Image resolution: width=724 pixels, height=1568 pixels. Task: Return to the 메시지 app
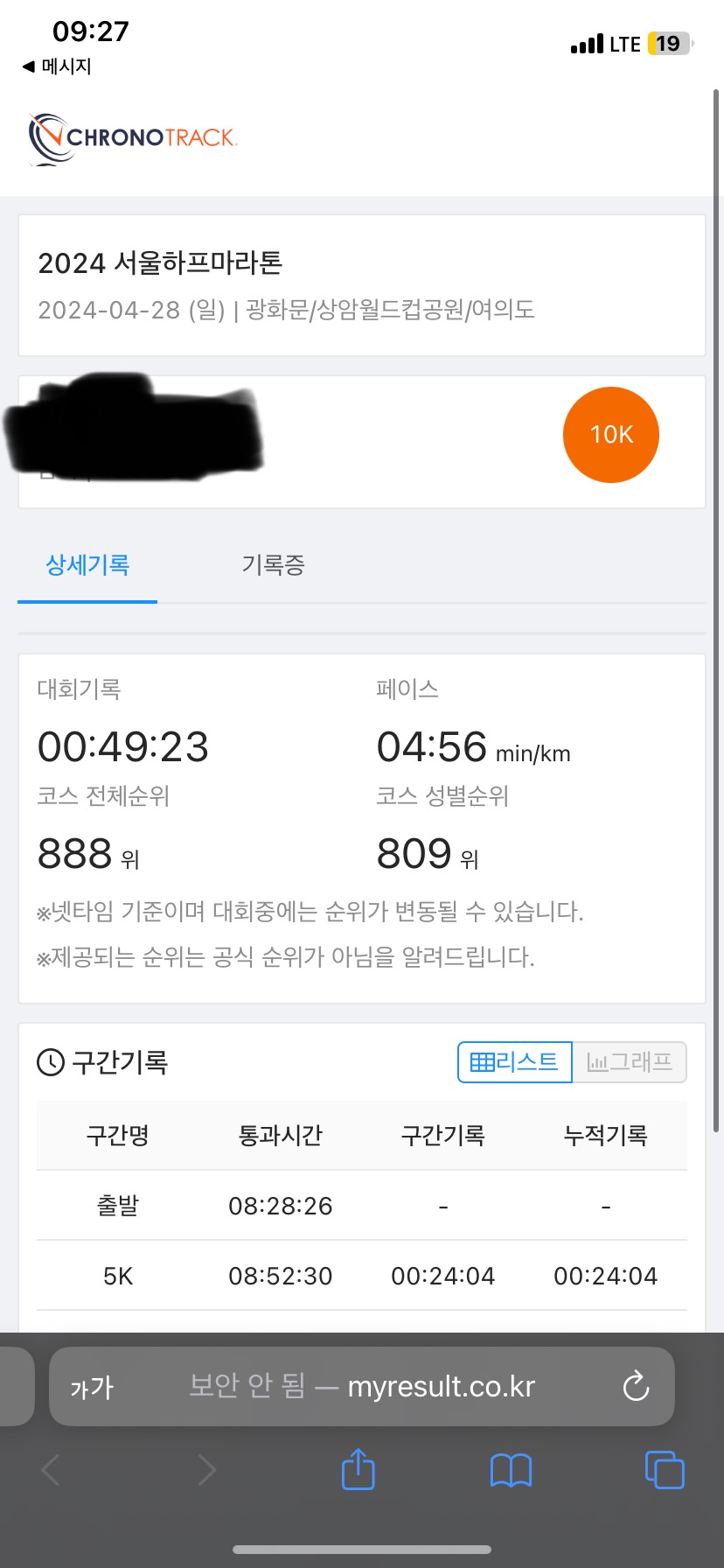[57, 66]
